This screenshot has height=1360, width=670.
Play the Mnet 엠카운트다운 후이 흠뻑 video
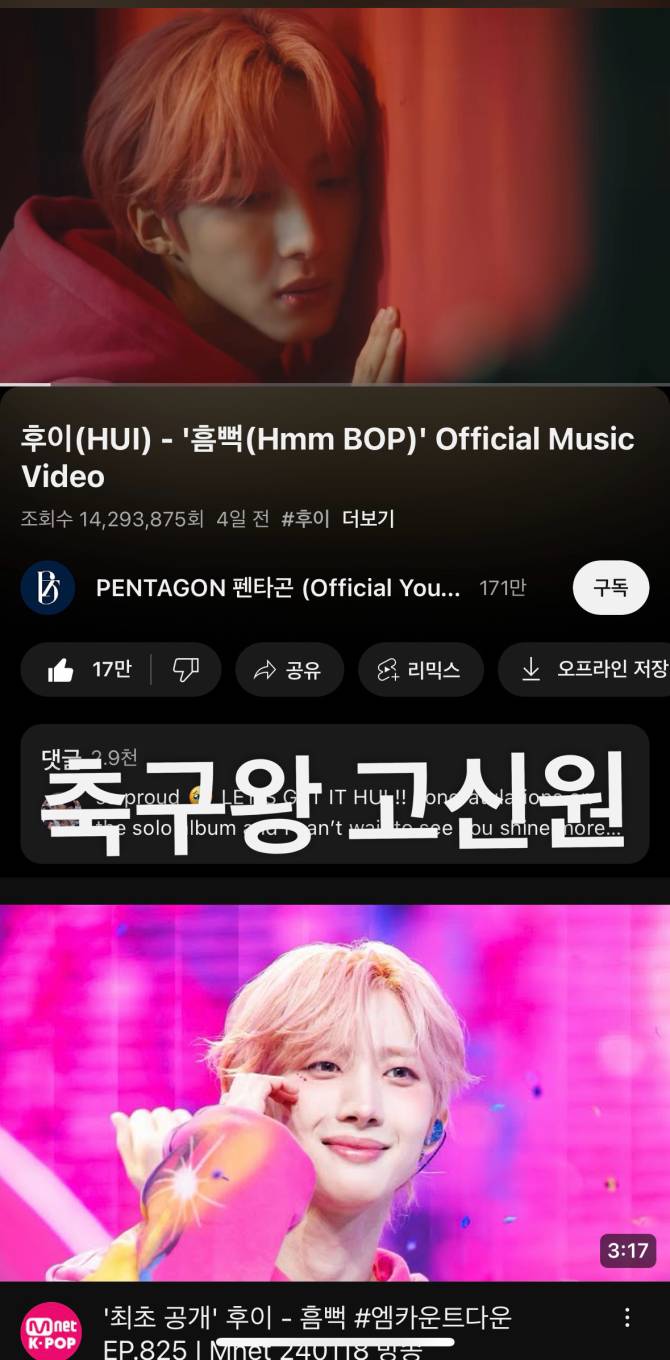(x=334, y=1092)
